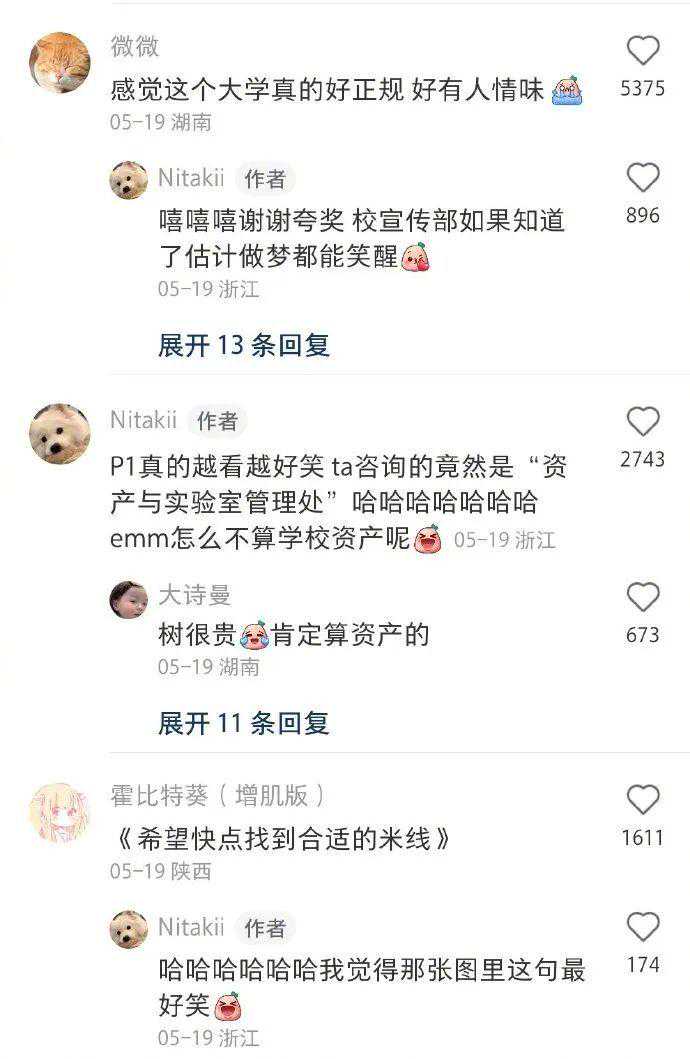Open Nitakii's dog avatar on P1 comment
The image size is (690, 1059).
pyautogui.click(x=59, y=434)
